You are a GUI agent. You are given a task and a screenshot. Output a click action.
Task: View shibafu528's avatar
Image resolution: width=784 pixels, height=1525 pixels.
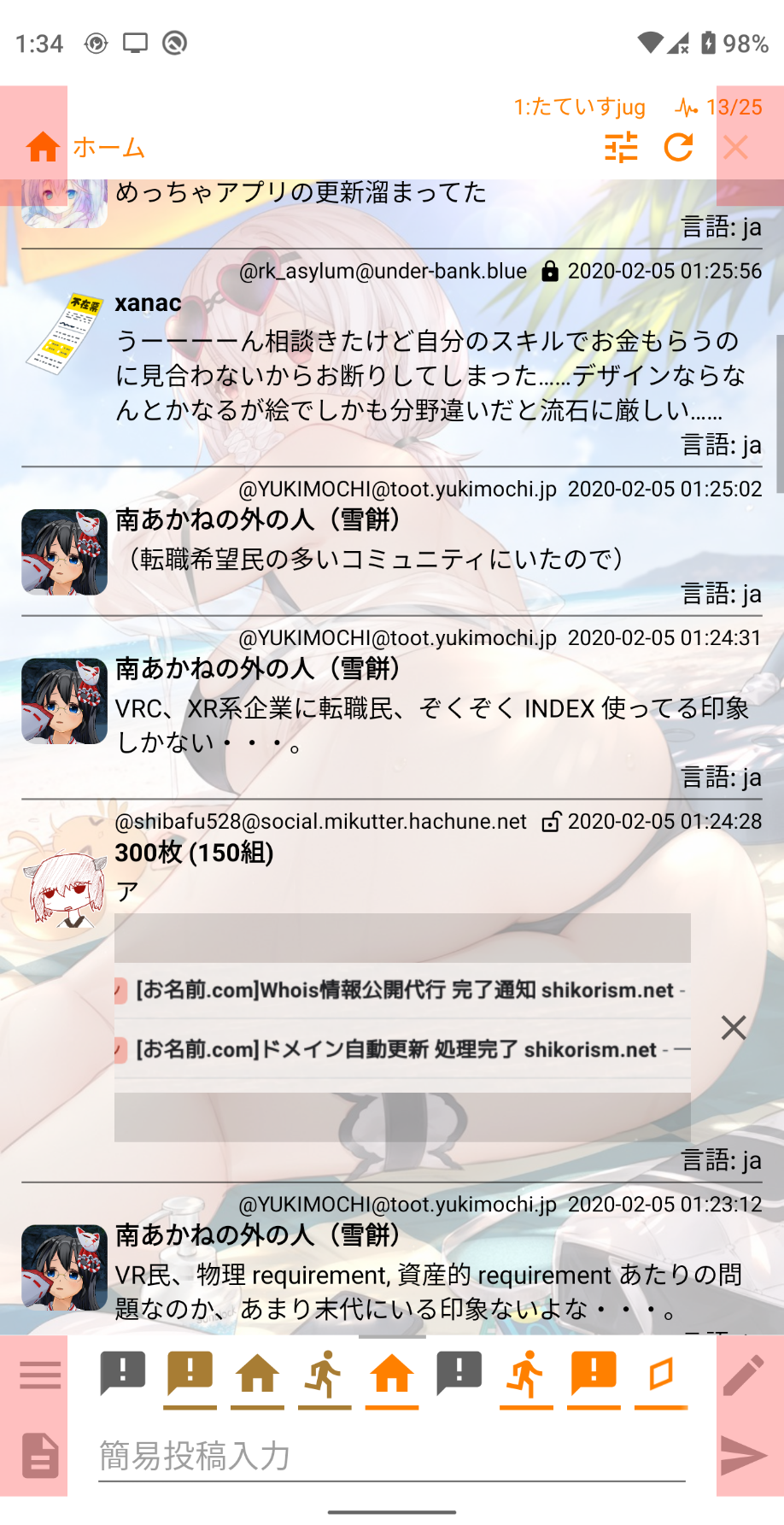pos(64,888)
